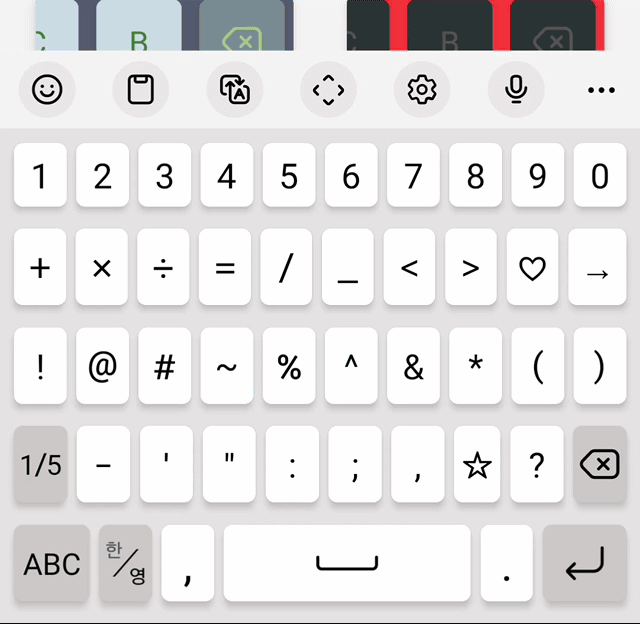Viewport: 640px width, 624px height.
Task: Type the right arrow symbol
Action: pos(598,270)
